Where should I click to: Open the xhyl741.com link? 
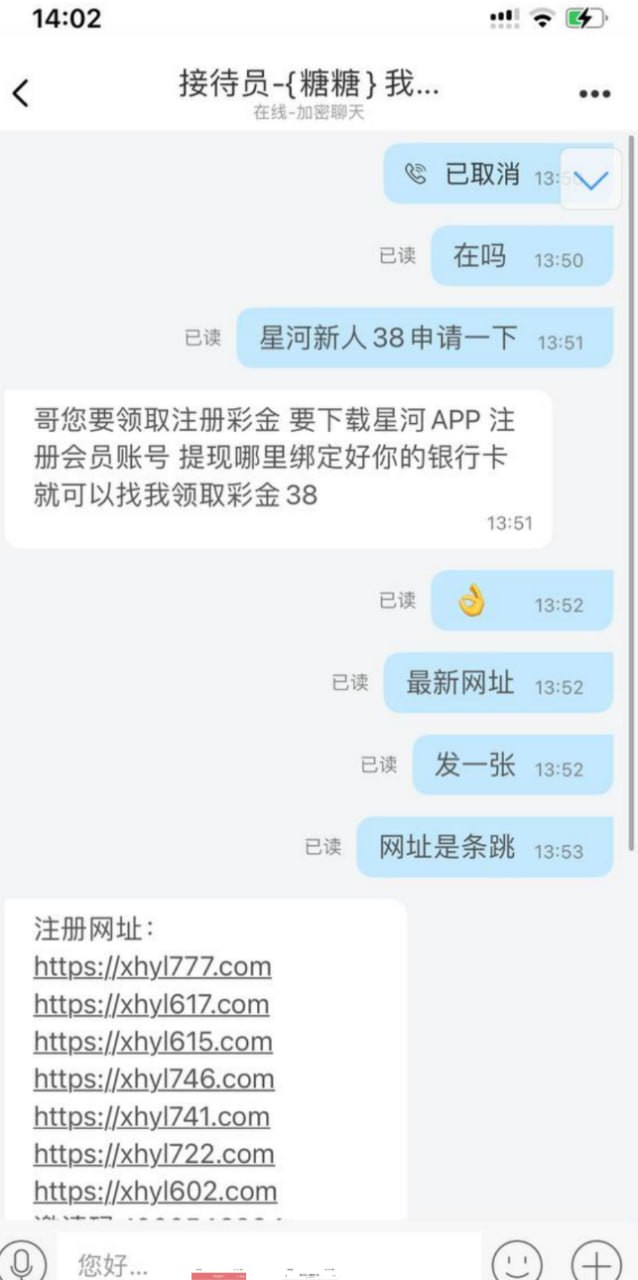point(152,1117)
